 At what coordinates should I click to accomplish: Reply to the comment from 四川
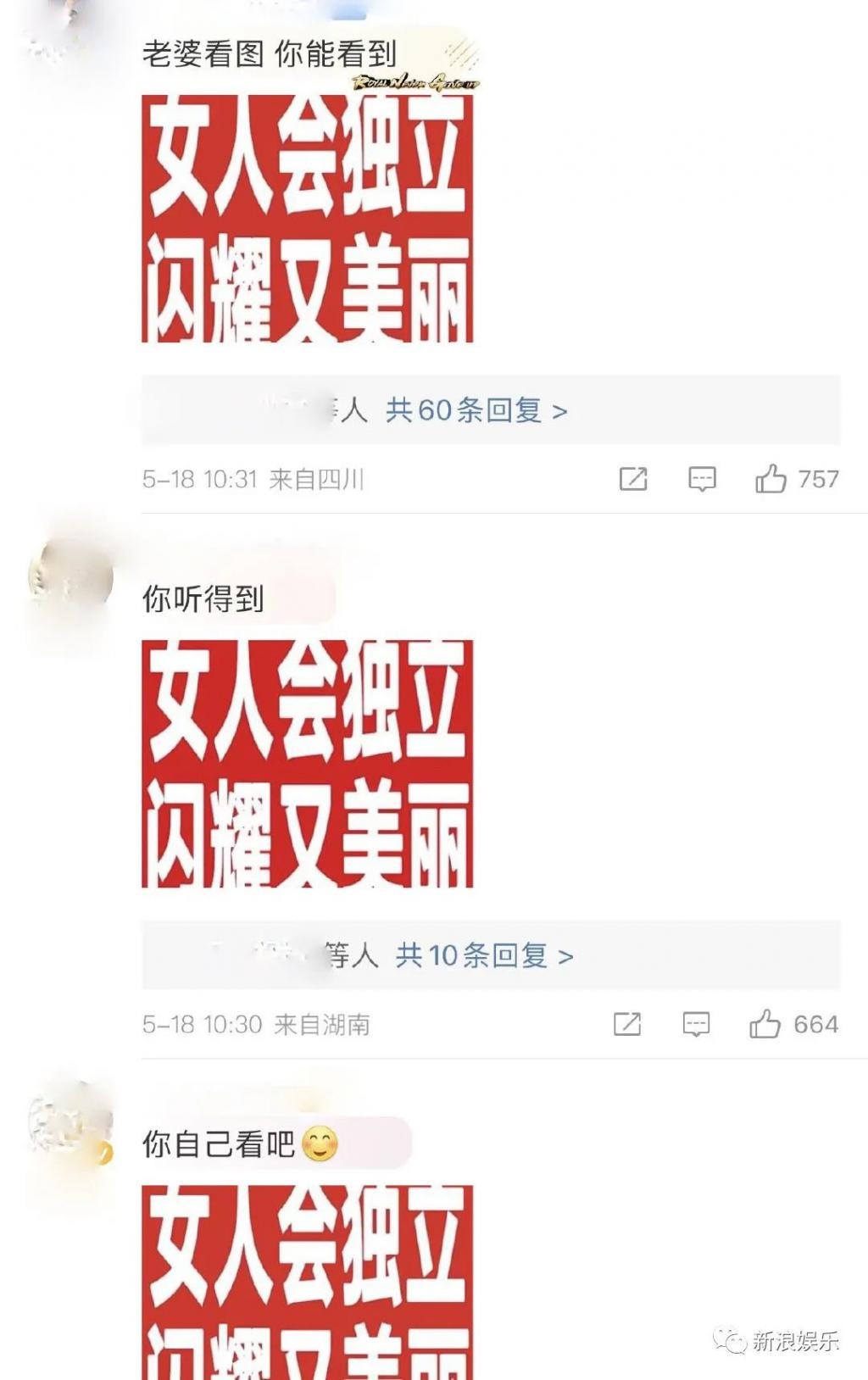tap(702, 479)
